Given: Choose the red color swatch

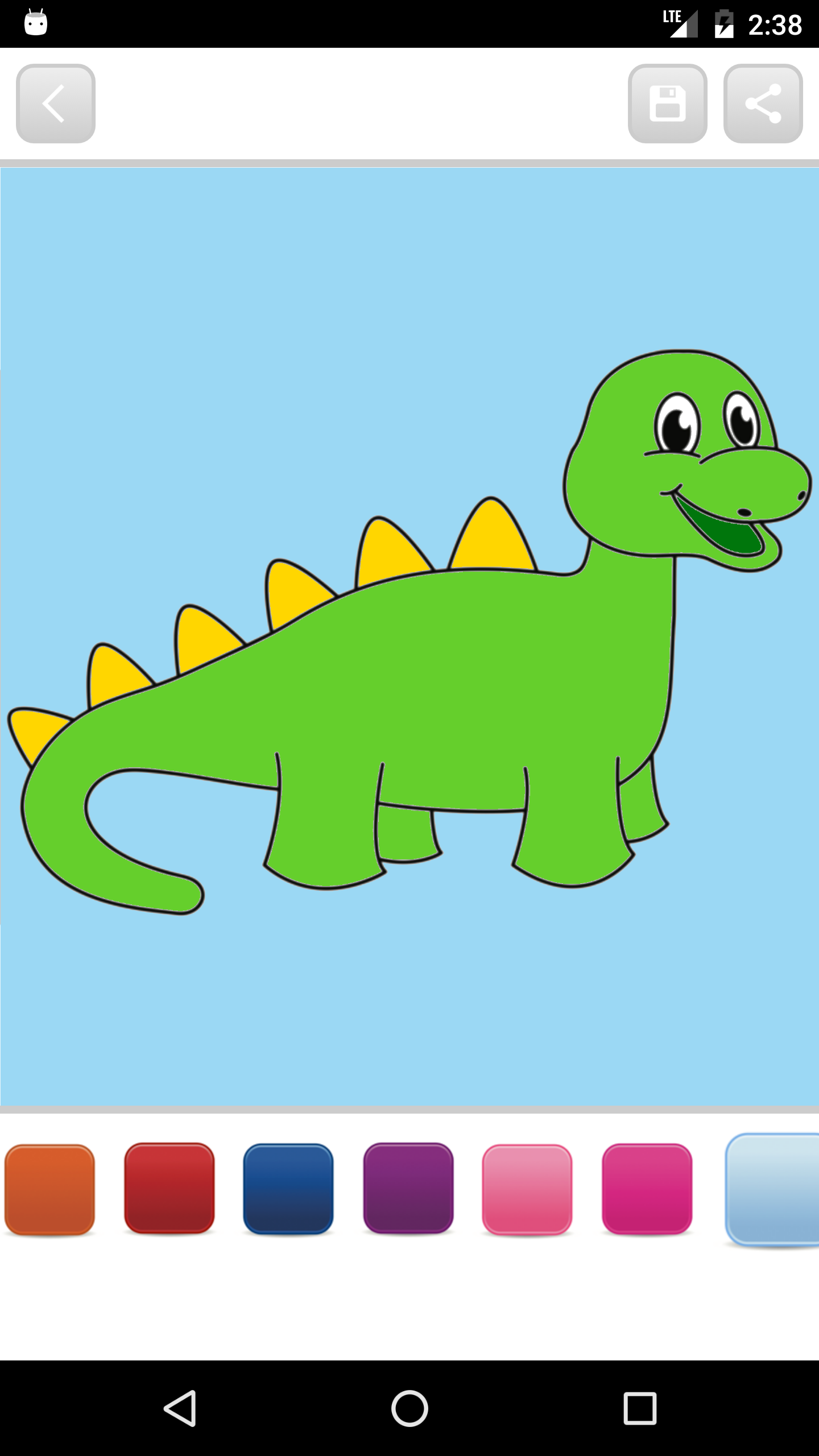Looking at the screenshot, I should point(169,1188).
